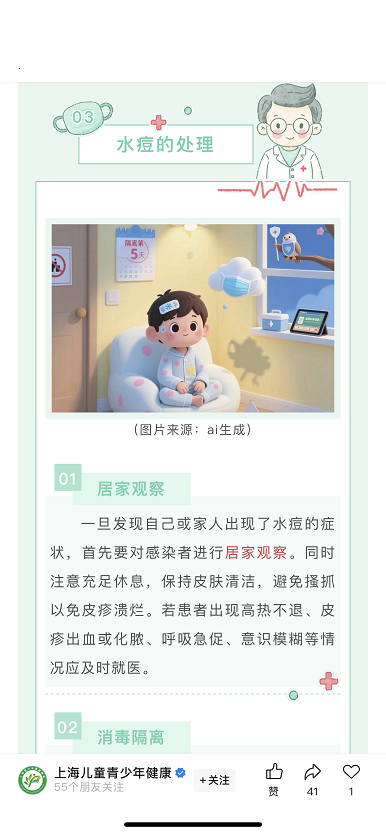Tap the heart icon to recommend

point(351,771)
